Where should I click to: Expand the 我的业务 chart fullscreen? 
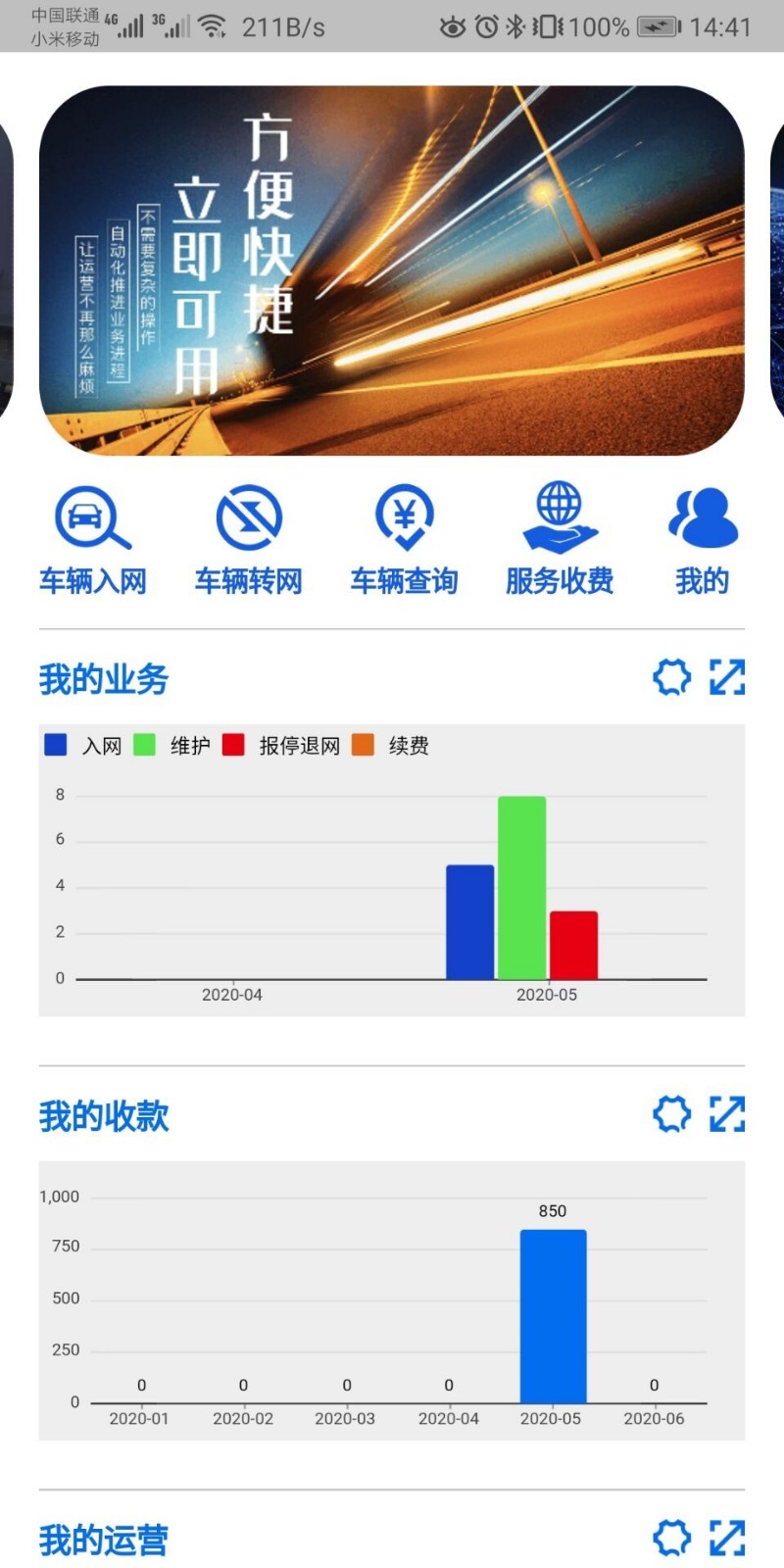pos(727,677)
